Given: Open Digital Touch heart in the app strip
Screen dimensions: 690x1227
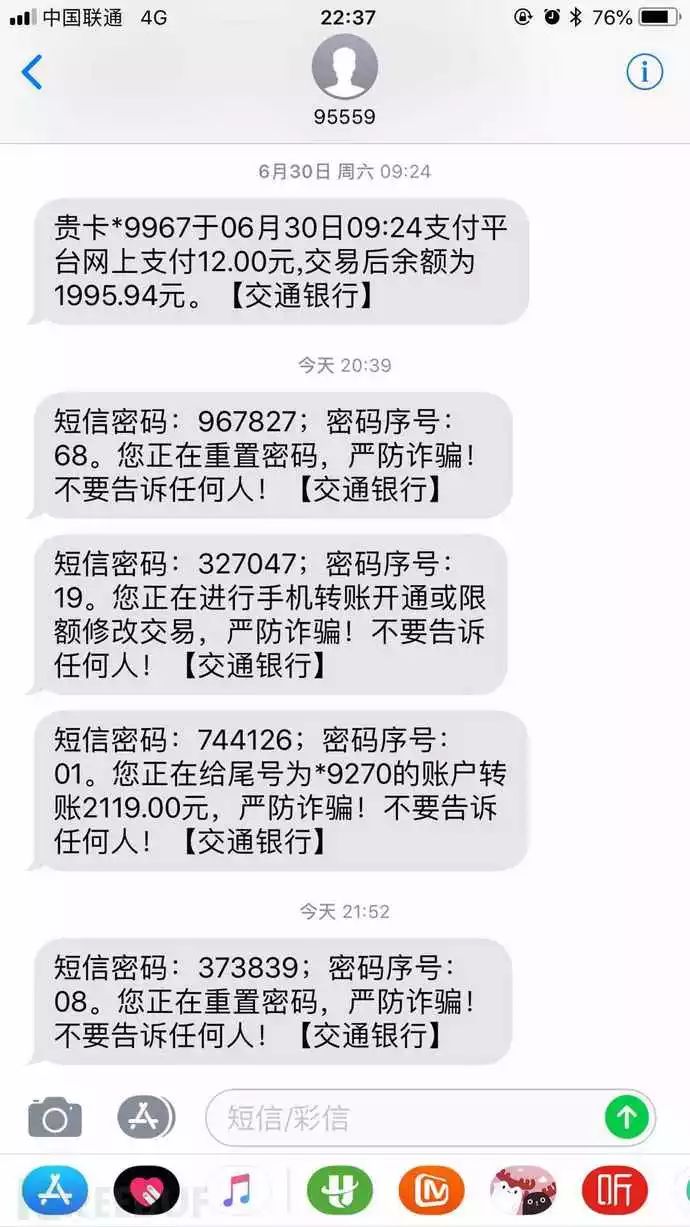Looking at the screenshot, I should [146, 1190].
